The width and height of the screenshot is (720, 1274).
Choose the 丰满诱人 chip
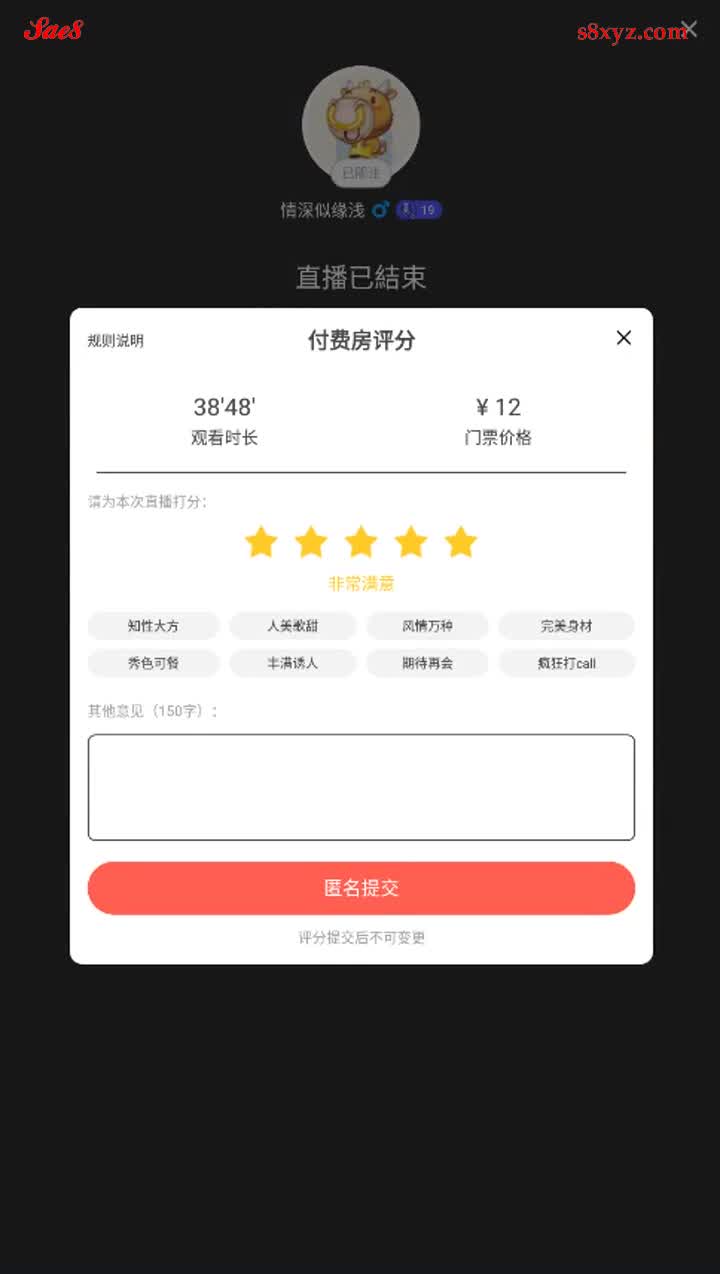pyautogui.click(x=292, y=663)
